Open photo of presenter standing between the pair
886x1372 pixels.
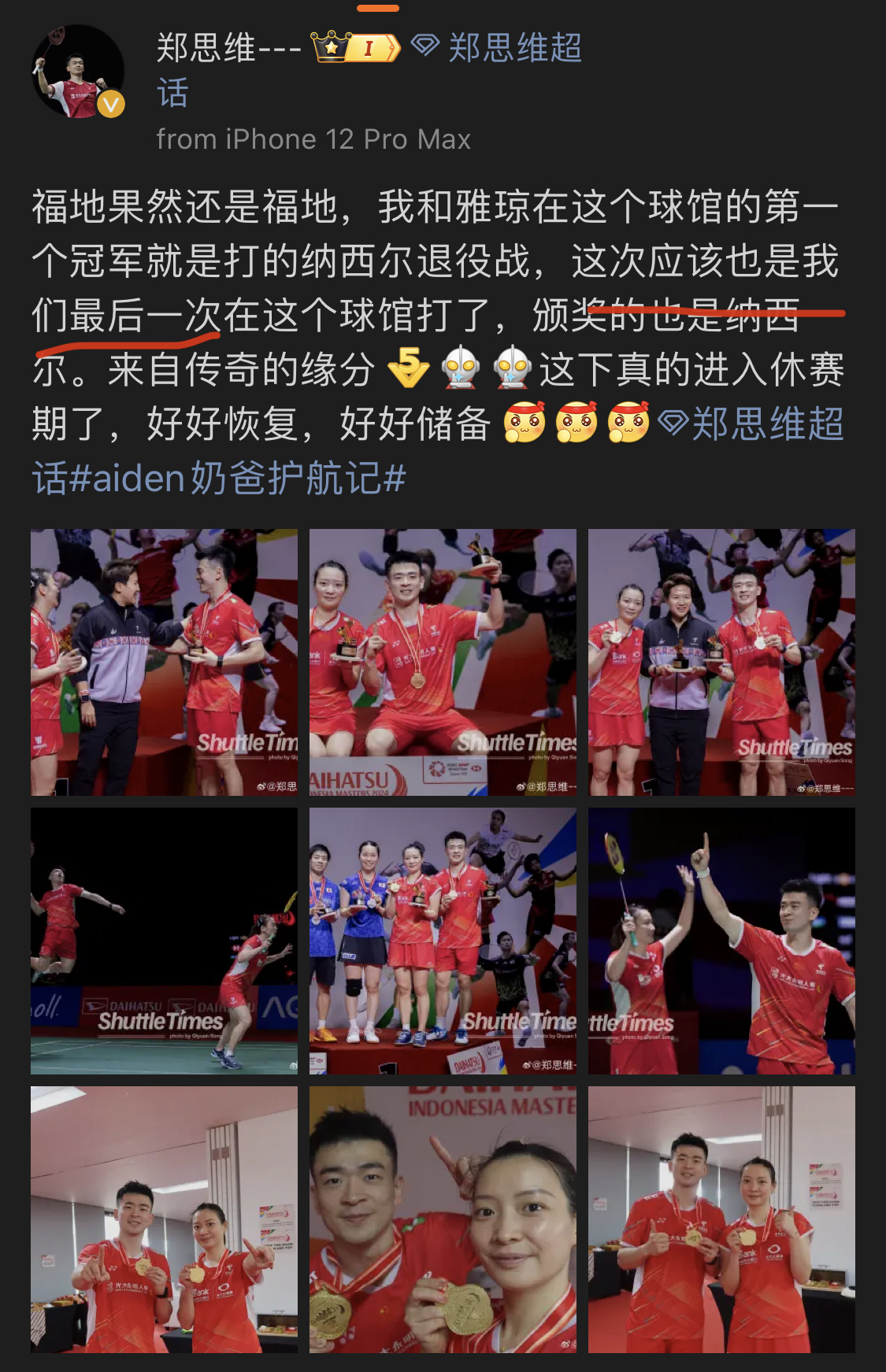pyautogui.click(x=721, y=662)
